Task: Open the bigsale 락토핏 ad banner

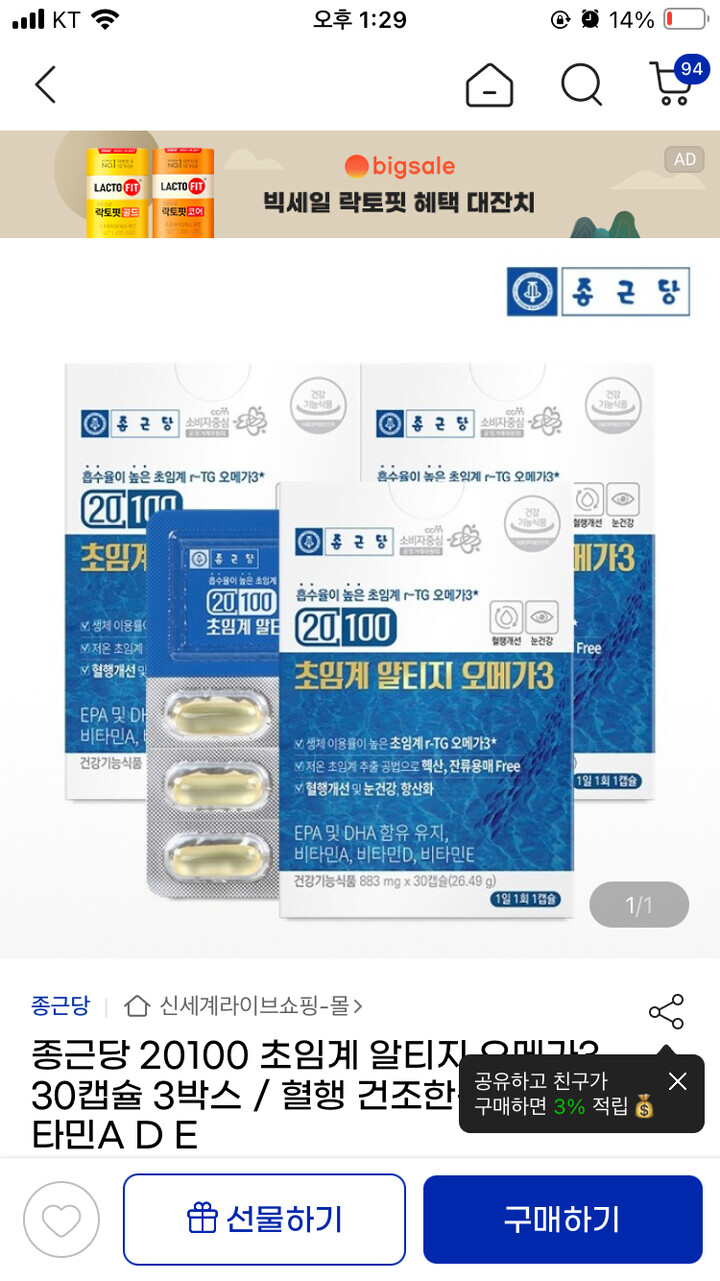Action: point(360,184)
